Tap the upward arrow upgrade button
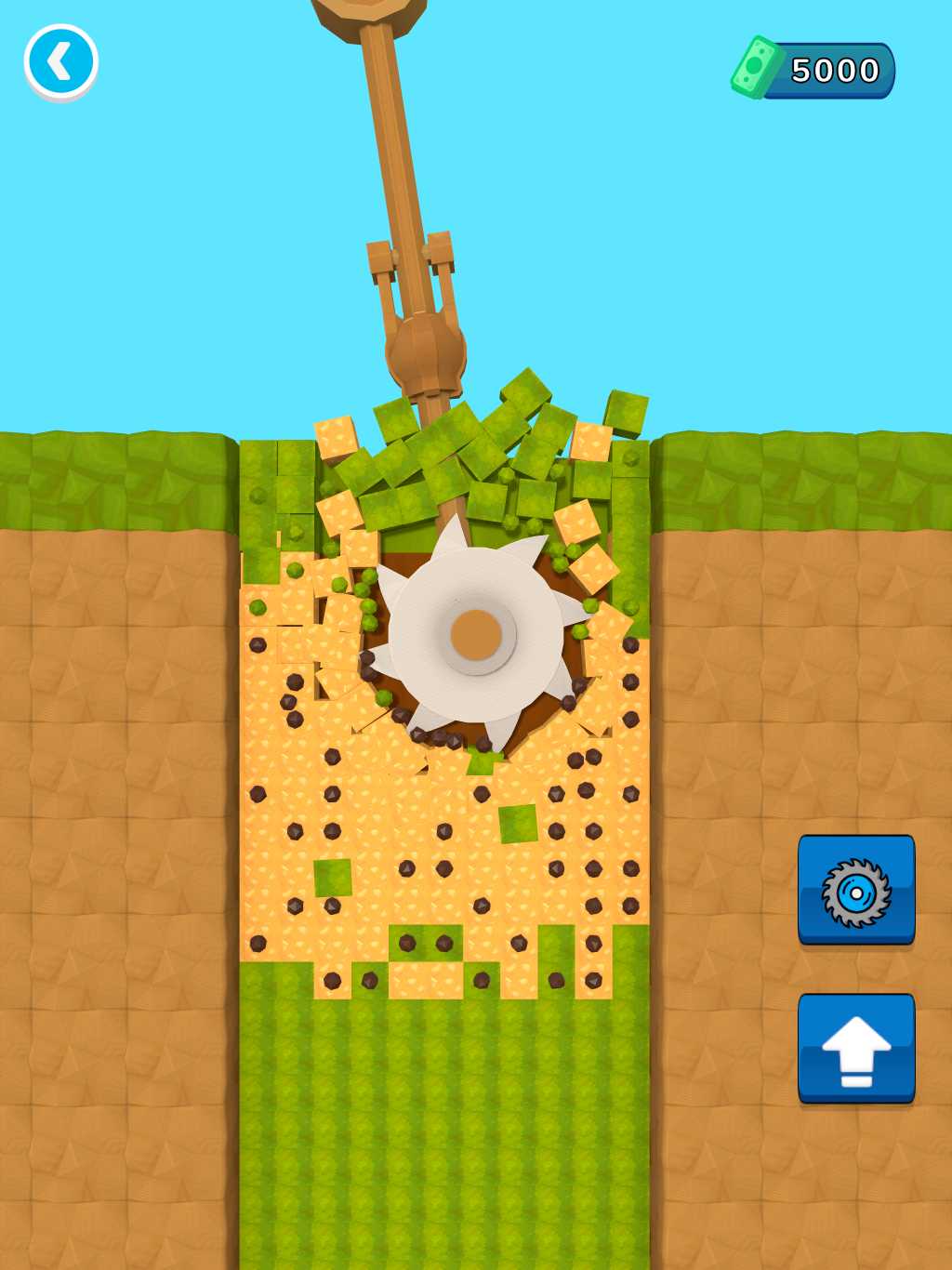Viewport: 952px width, 1270px height. point(856,1049)
